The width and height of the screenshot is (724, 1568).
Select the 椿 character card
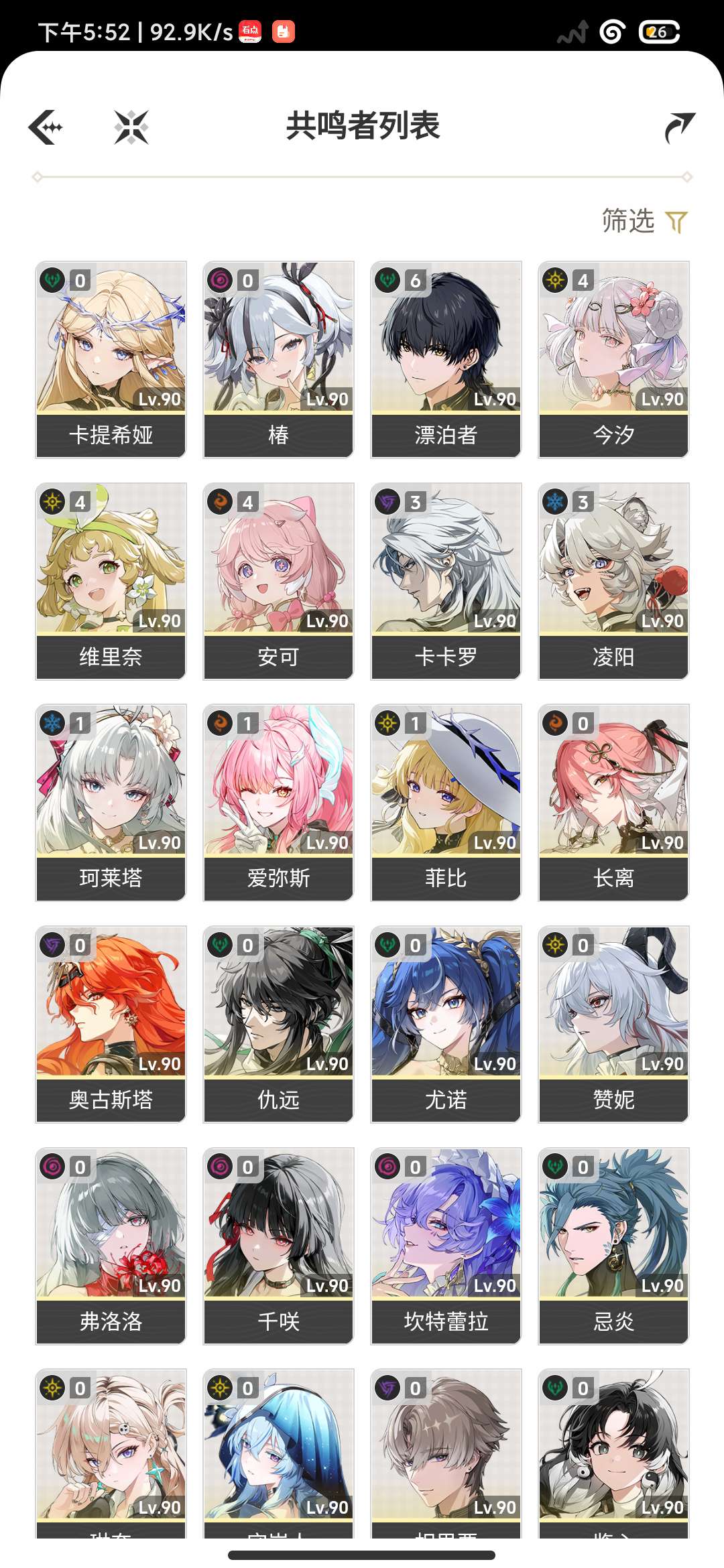pyautogui.click(x=278, y=360)
